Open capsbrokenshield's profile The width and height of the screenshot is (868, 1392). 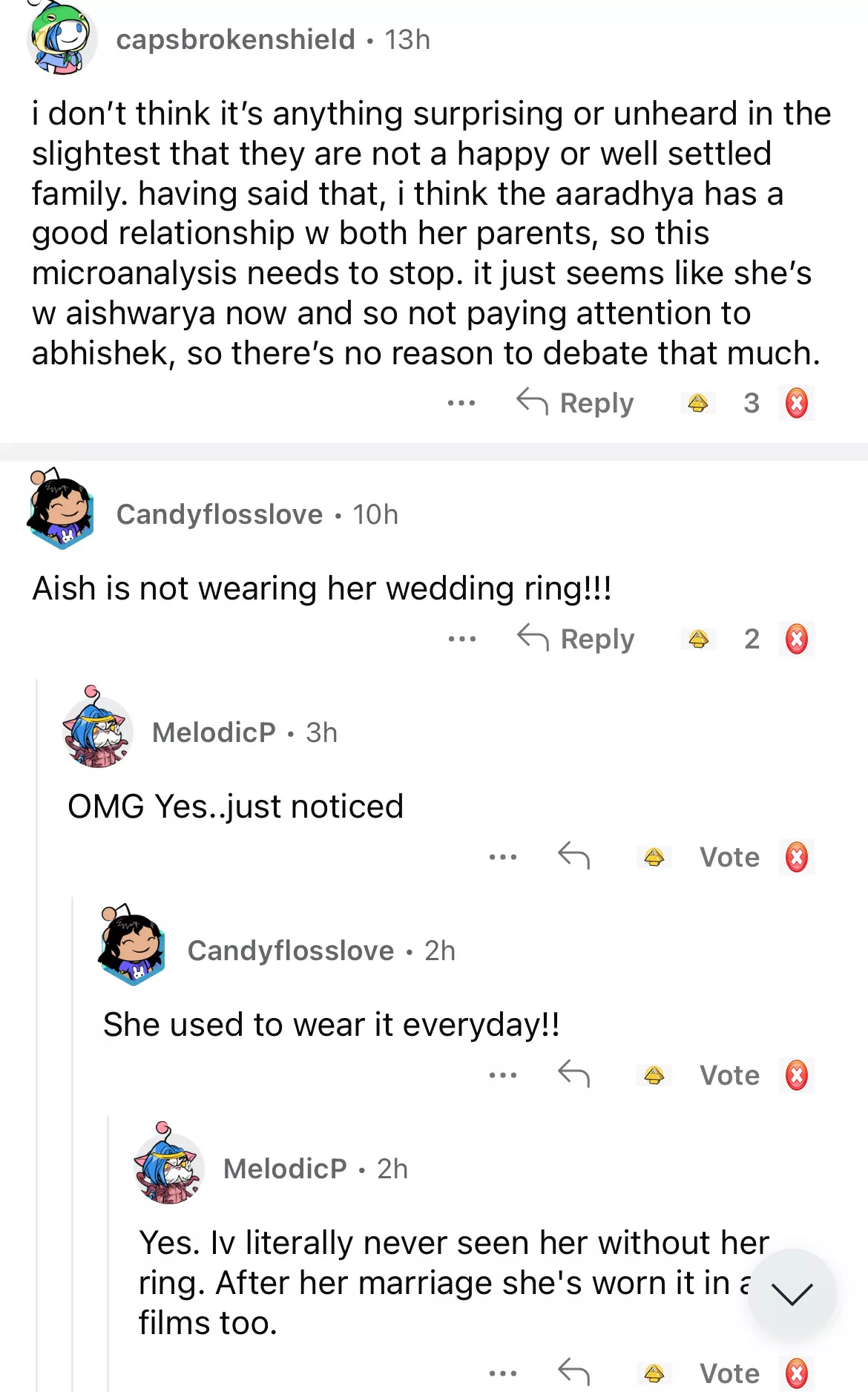coord(235,39)
